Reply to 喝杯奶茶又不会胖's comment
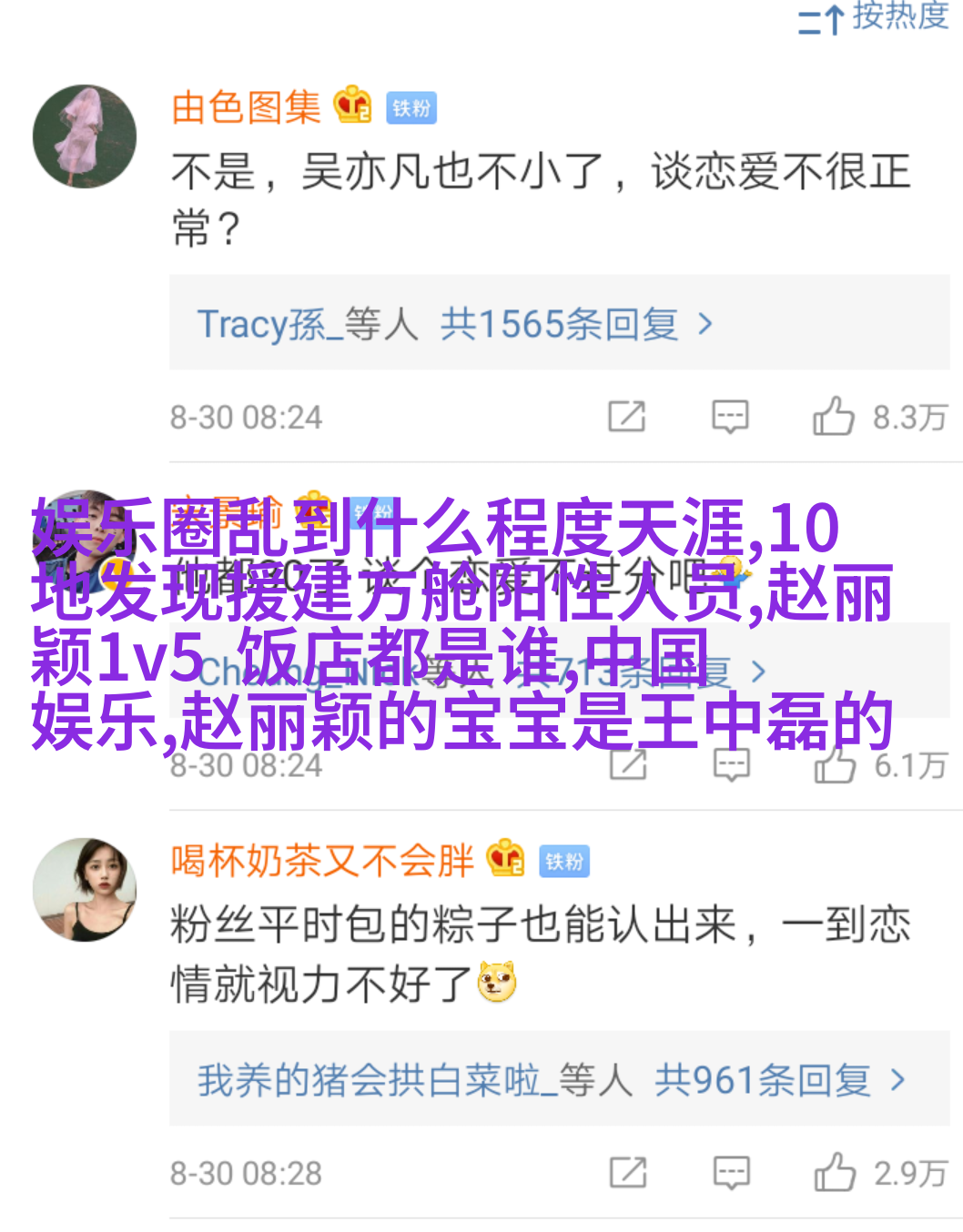This screenshot has height=1232, width=963. point(731,1173)
